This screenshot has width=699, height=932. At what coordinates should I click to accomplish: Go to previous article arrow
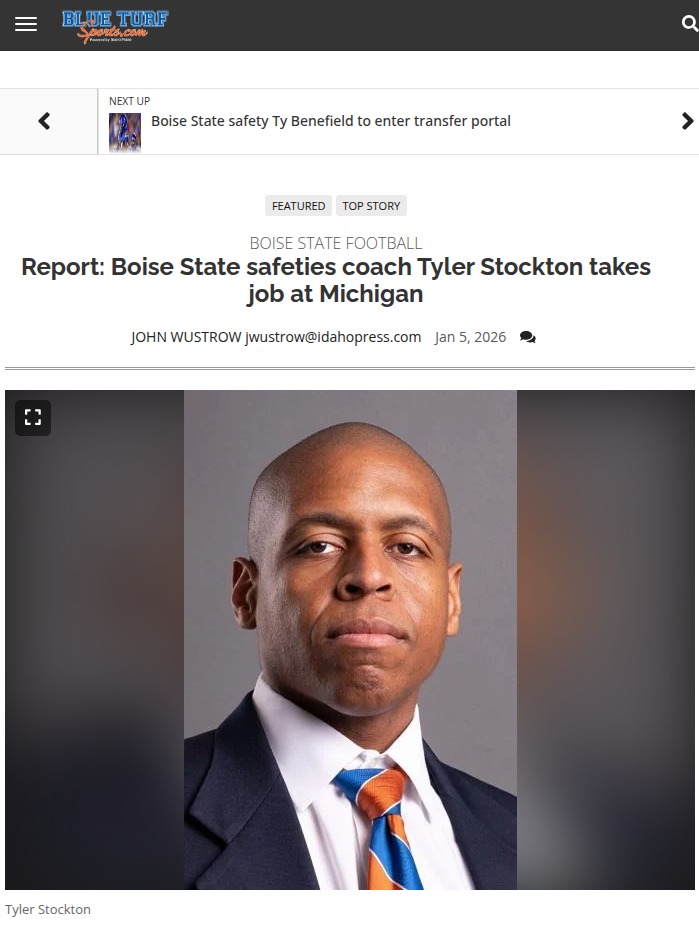(x=44, y=121)
